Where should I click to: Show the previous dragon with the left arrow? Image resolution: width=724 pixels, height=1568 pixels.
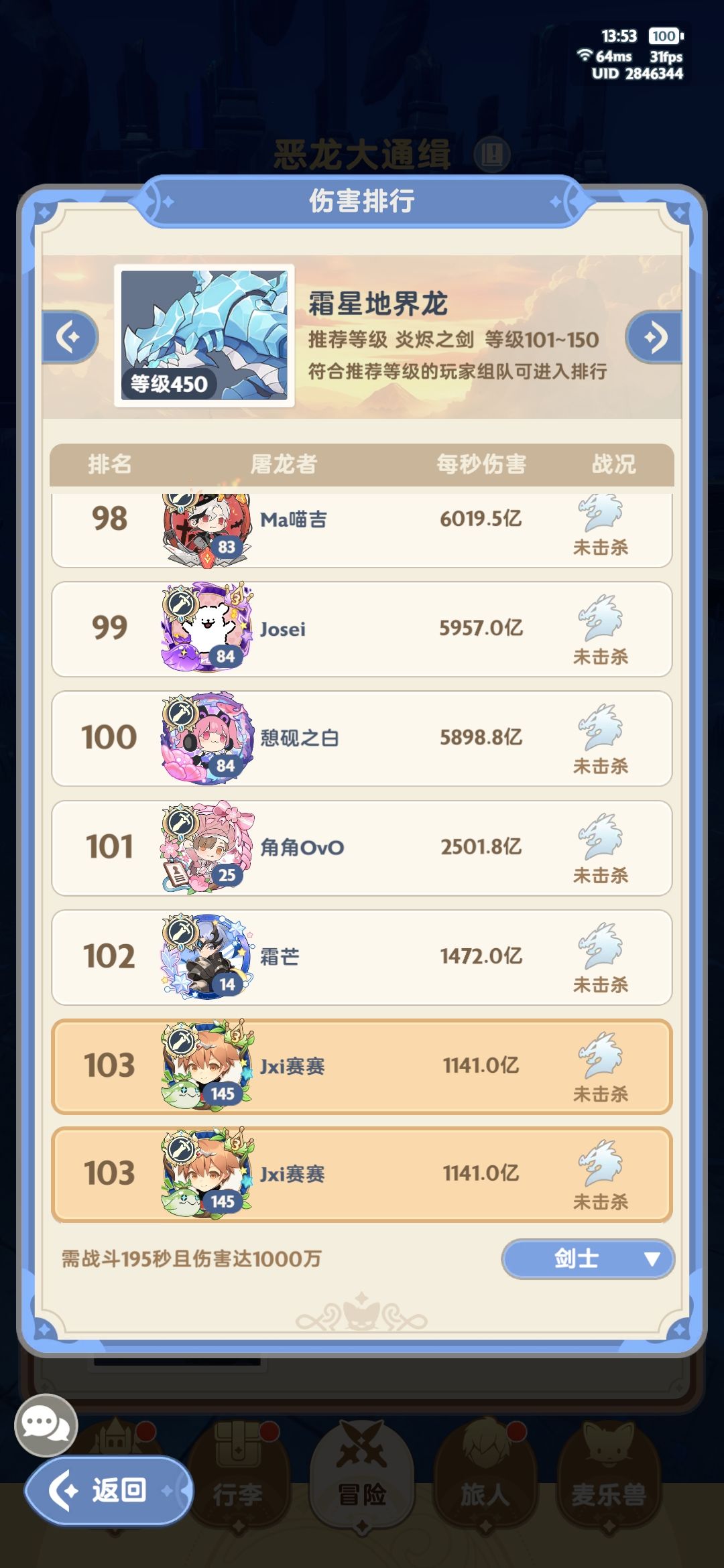click(70, 337)
